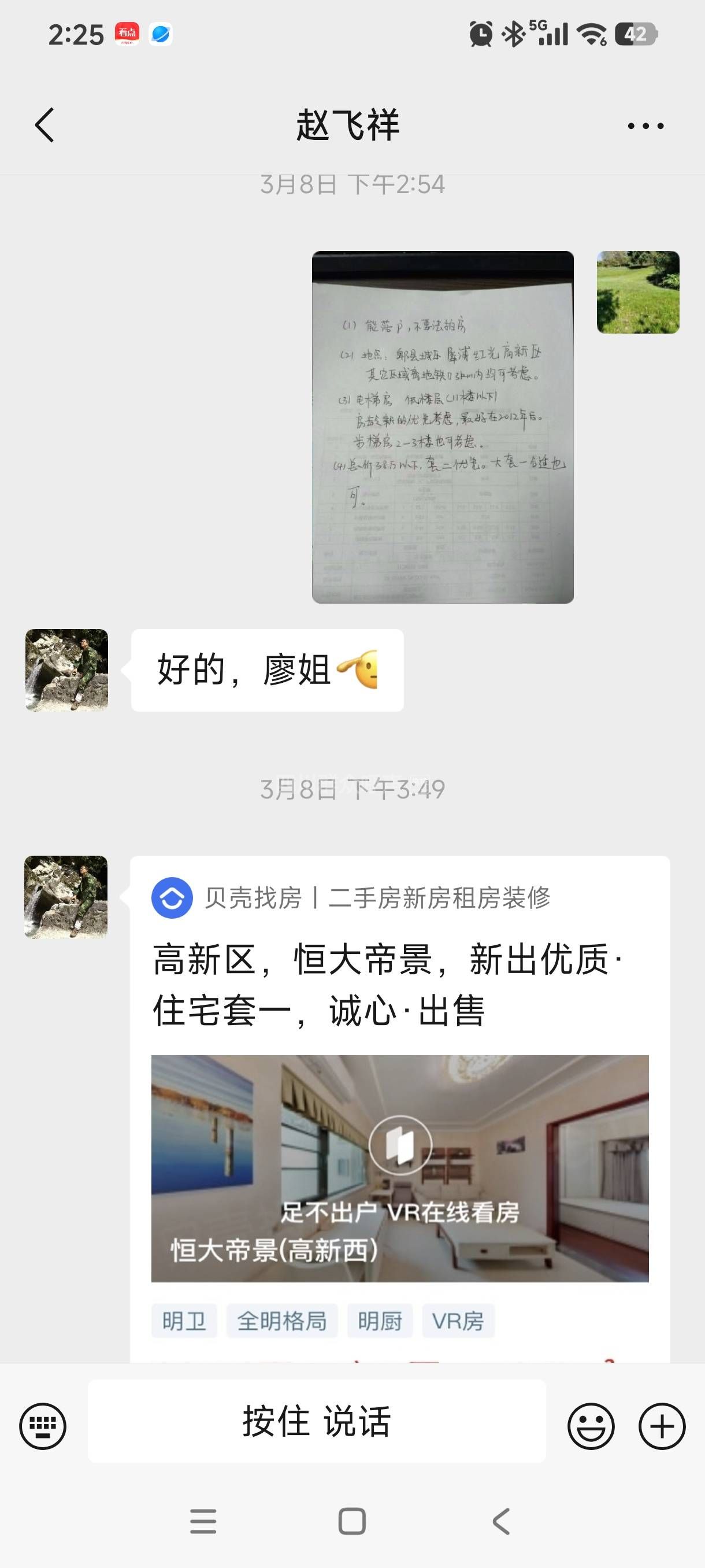Open 赵飞祥's avatar beside 好的，廖姐

(x=67, y=670)
